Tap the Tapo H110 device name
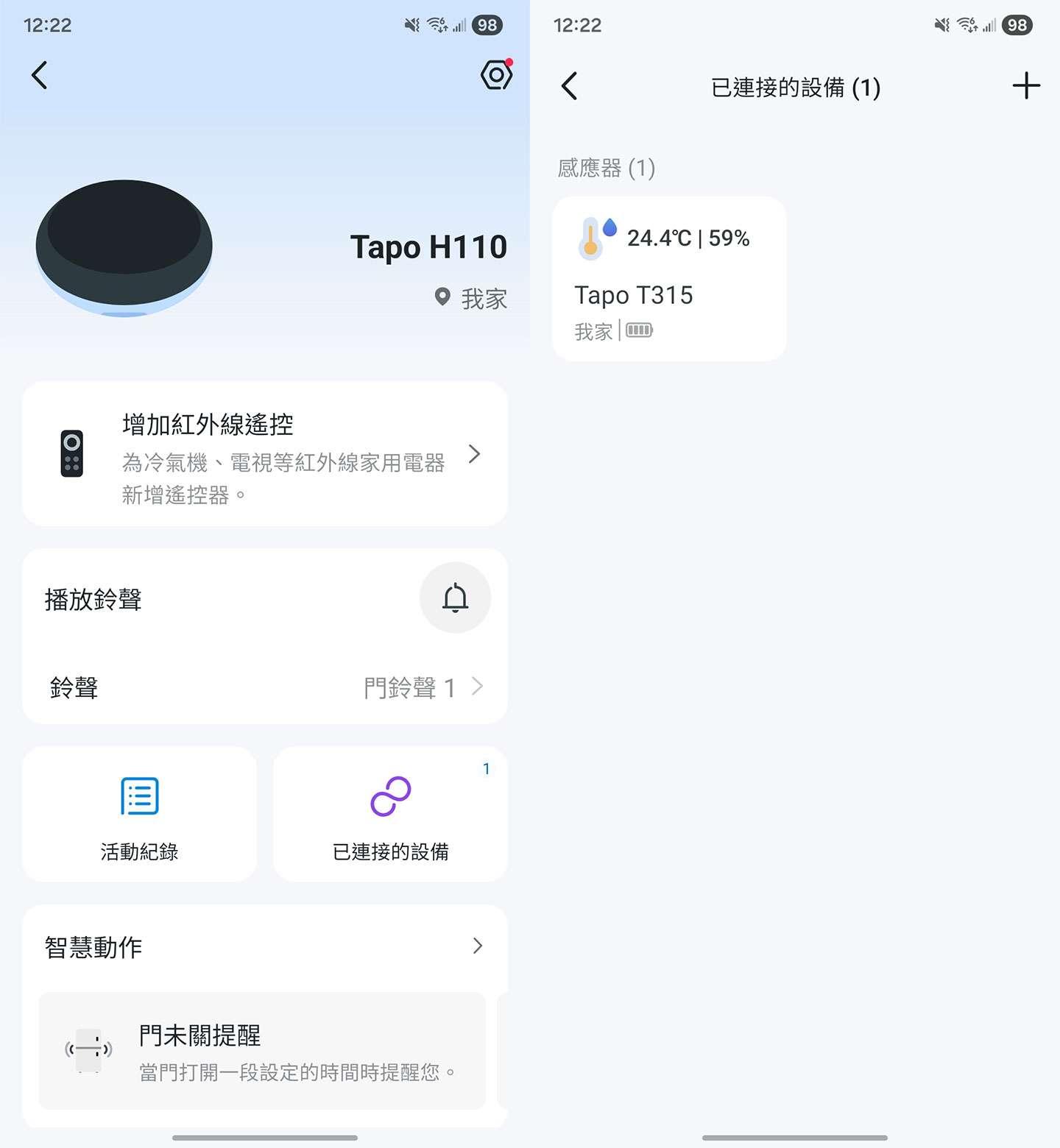 click(429, 247)
